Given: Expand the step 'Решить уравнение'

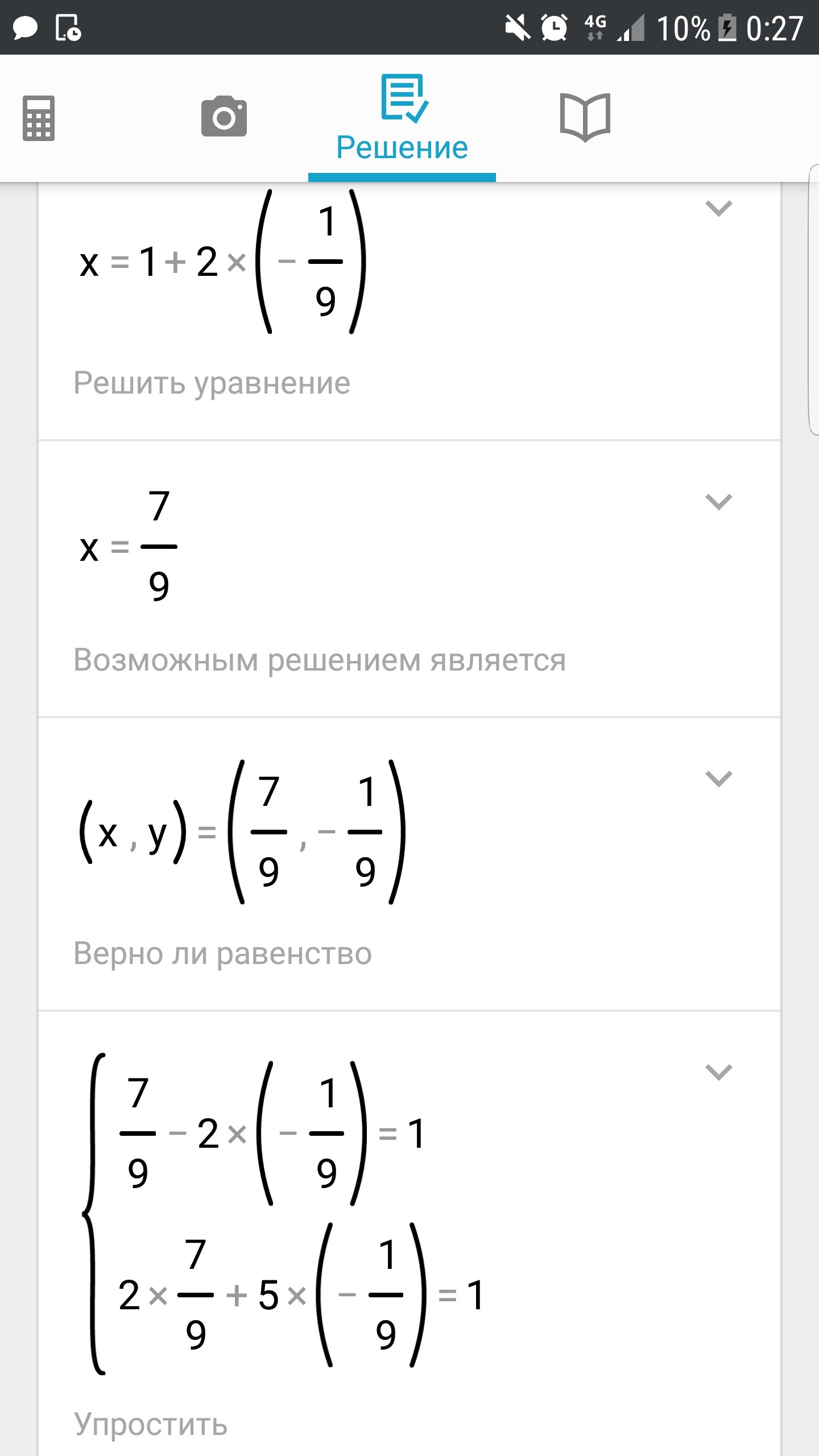Looking at the screenshot, I should (718, 208).
